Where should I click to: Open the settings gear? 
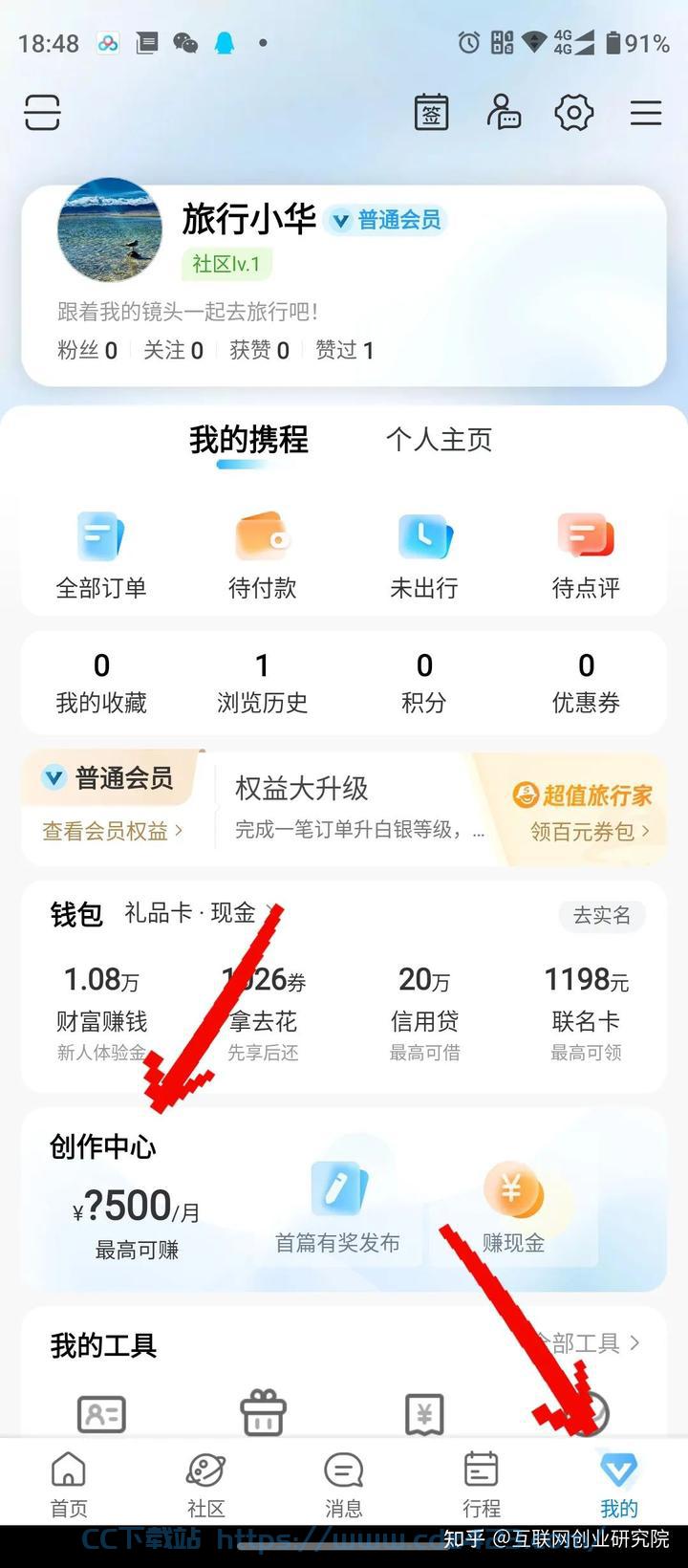click(574, 113)
